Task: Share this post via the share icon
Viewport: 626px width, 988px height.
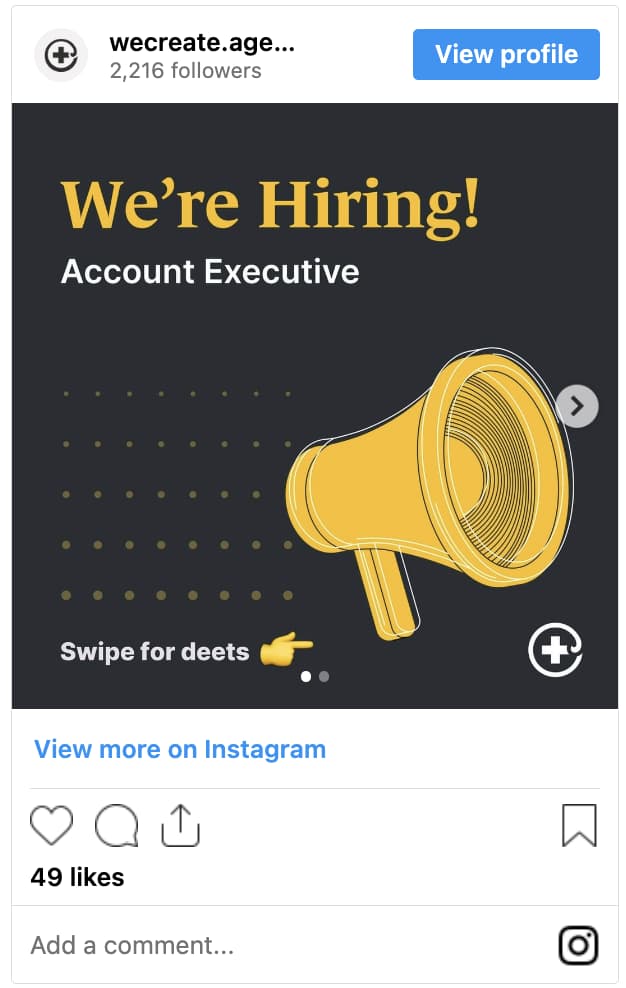Action: coord(181,826)
